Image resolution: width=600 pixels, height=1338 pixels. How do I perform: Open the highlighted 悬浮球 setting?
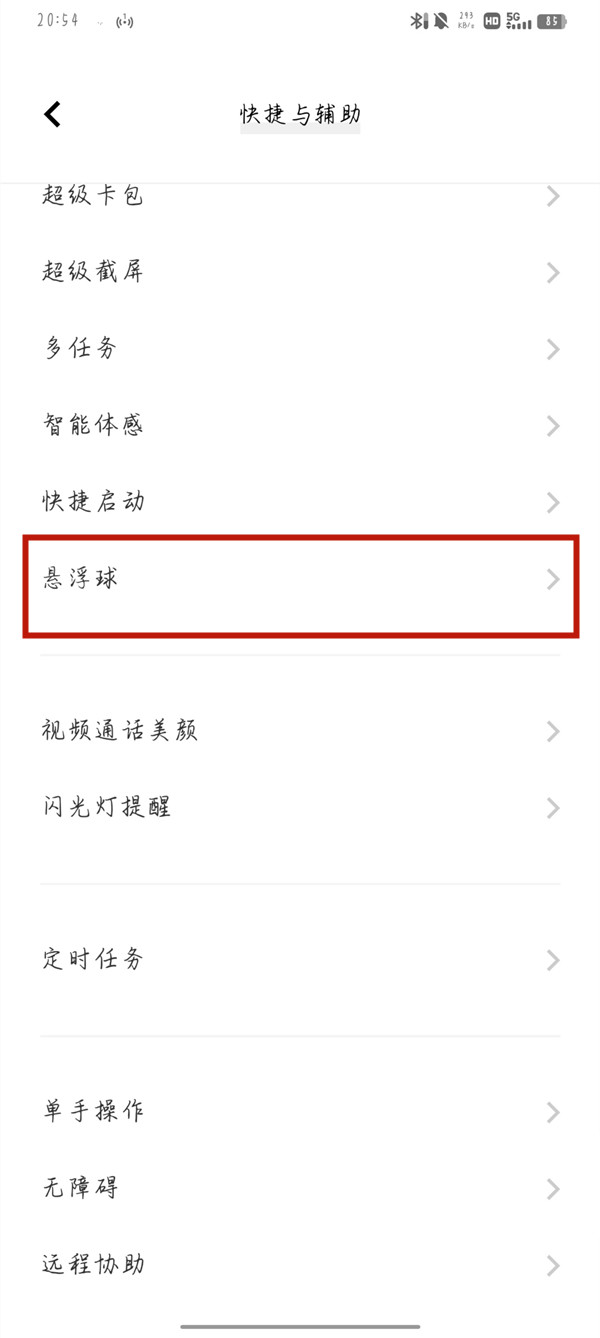point(300,586)
